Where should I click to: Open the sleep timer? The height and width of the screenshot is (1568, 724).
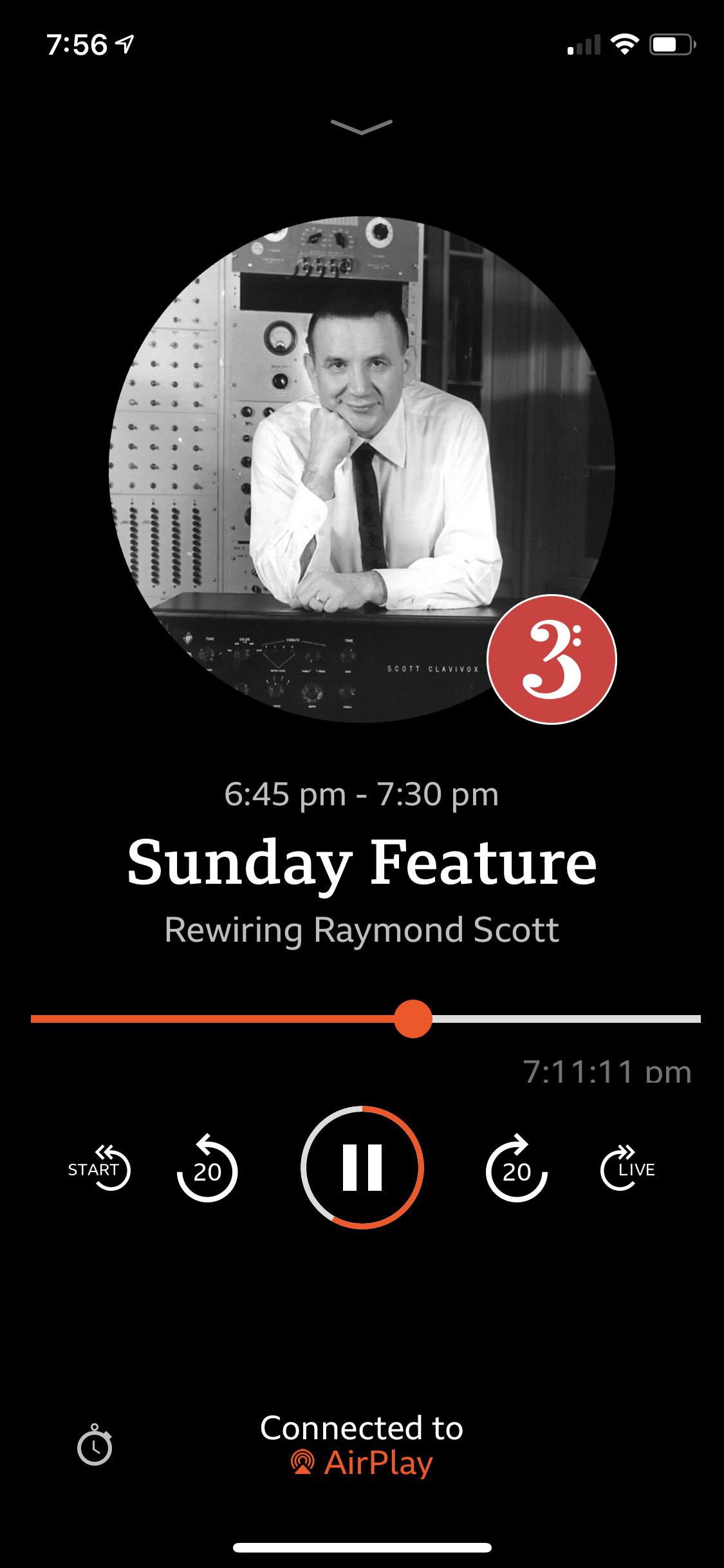95,1445
